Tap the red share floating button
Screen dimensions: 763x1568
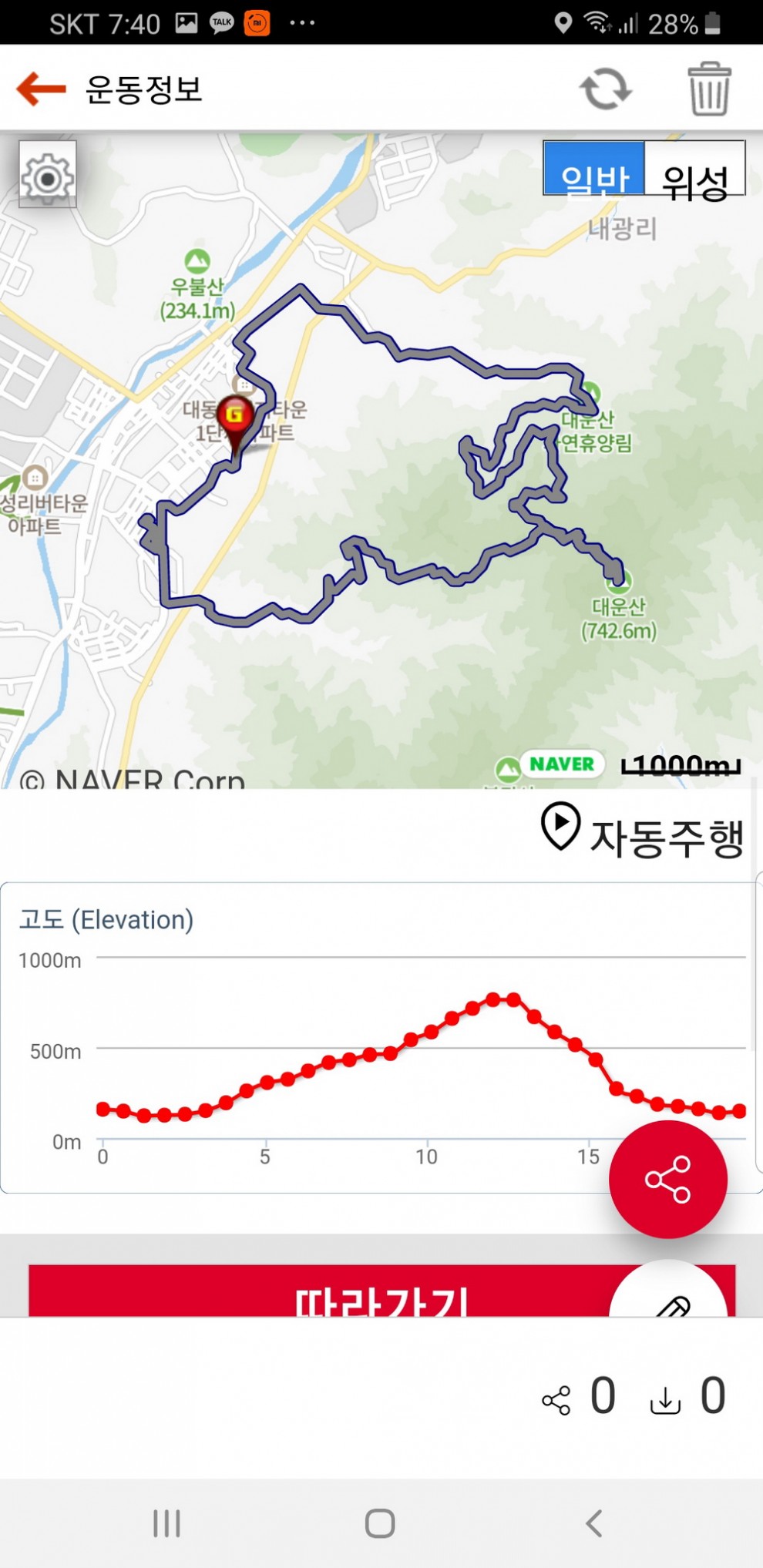(x=668, y=1179)
